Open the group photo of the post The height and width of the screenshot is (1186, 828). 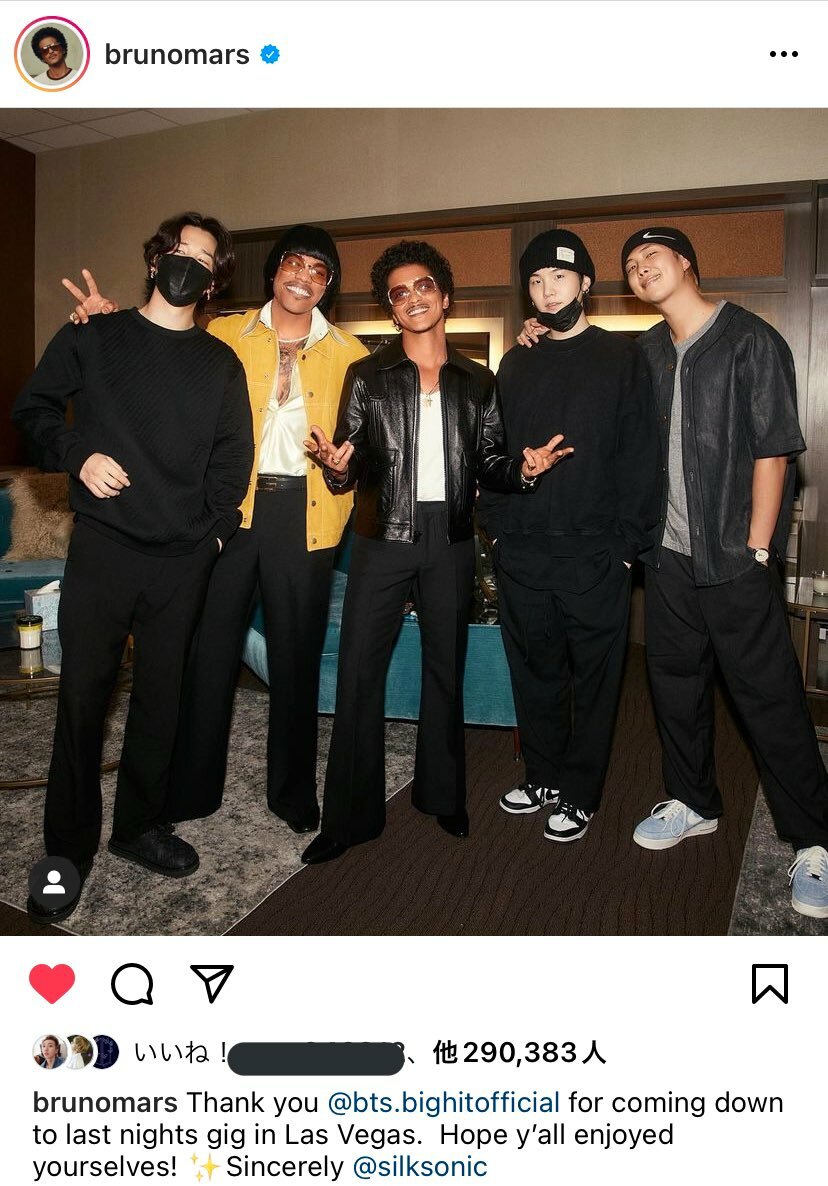414,520
